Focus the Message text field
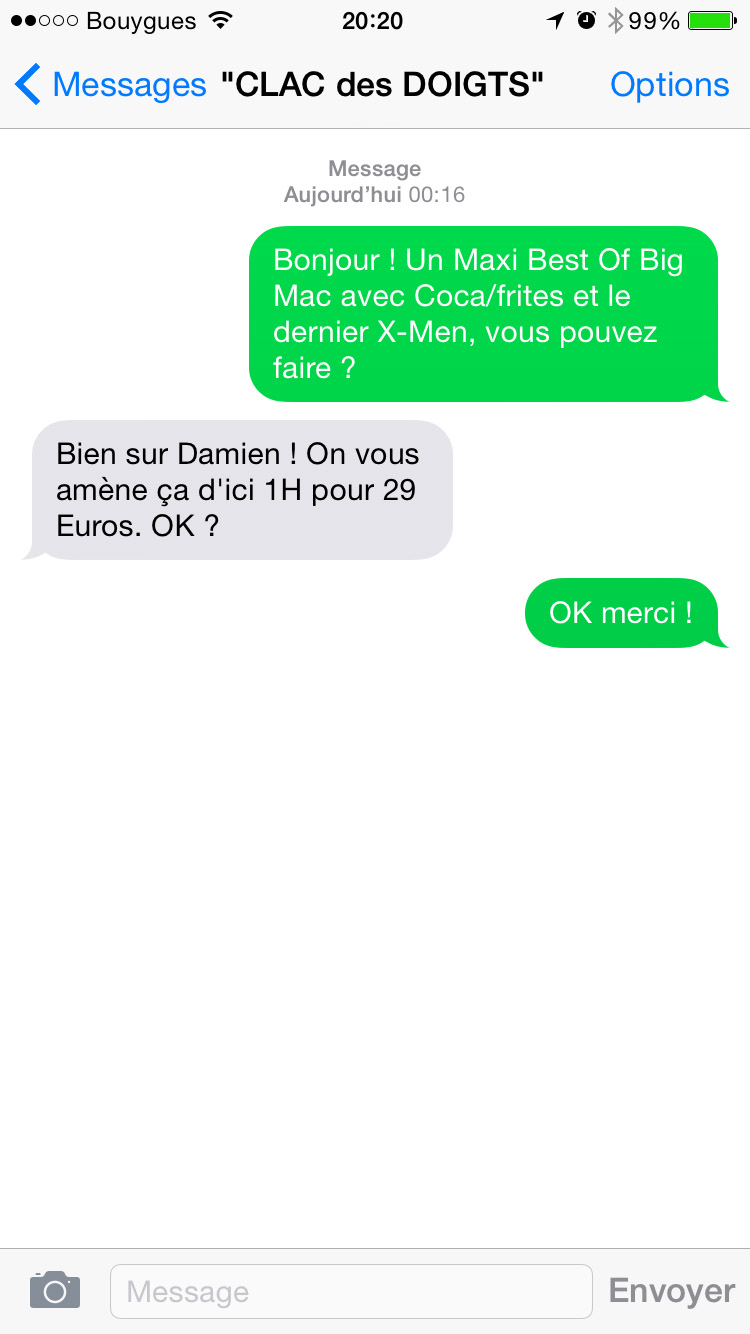 [x=350, y=1291]
